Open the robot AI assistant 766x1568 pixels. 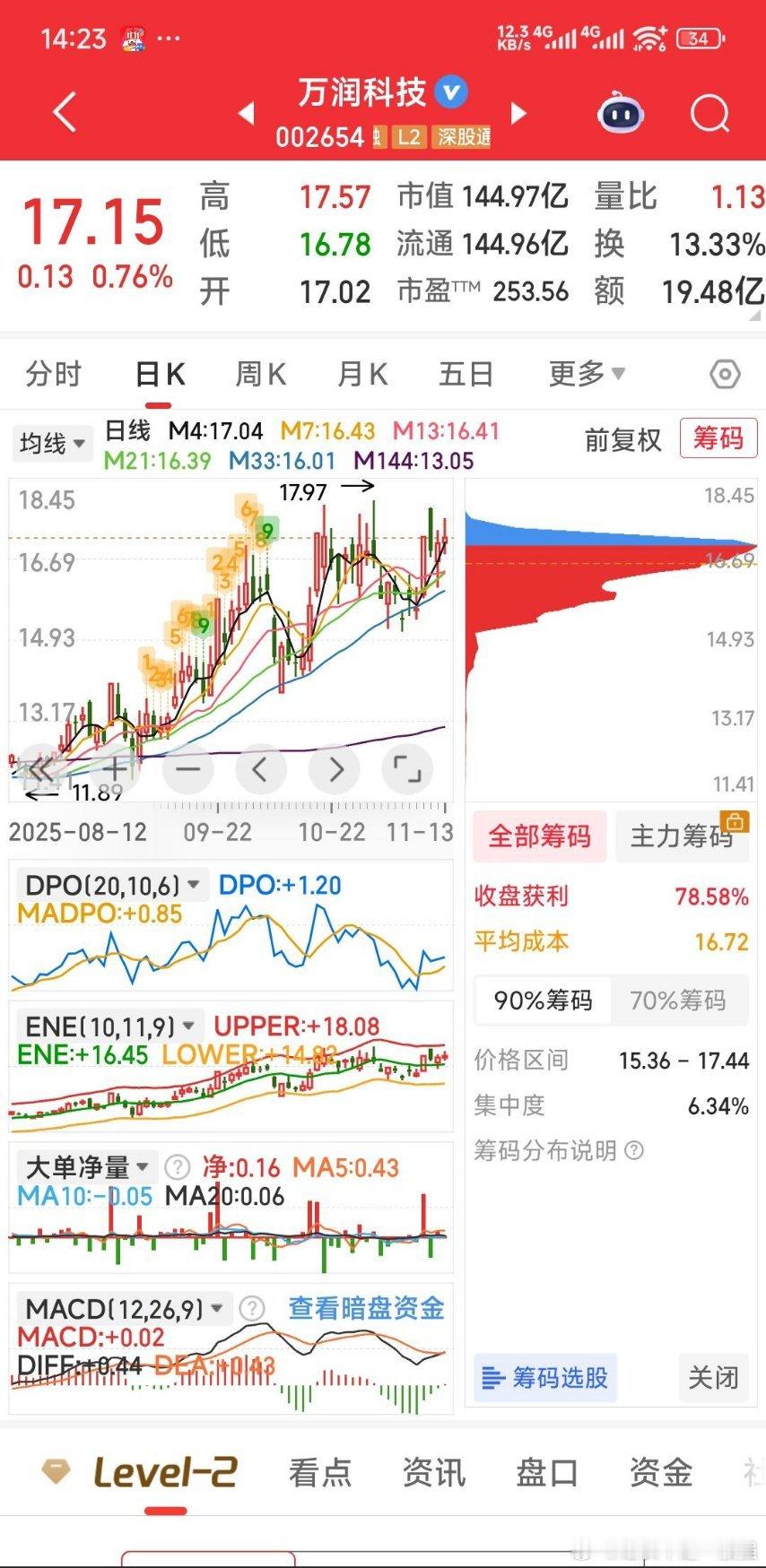pyautogui.click(x=621, y=114)
